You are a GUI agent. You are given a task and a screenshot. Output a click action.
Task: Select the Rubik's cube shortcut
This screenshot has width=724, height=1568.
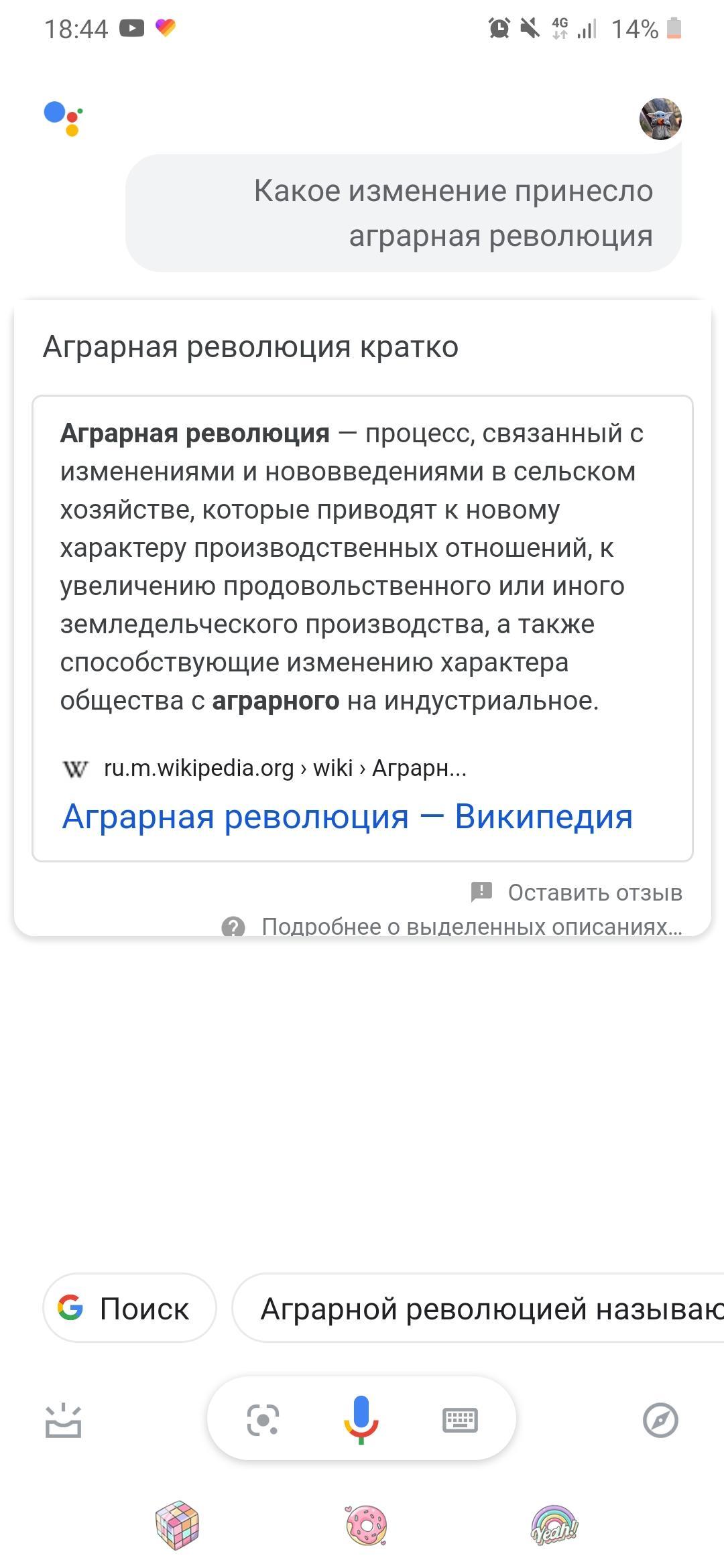click(x=177, y=1525)
